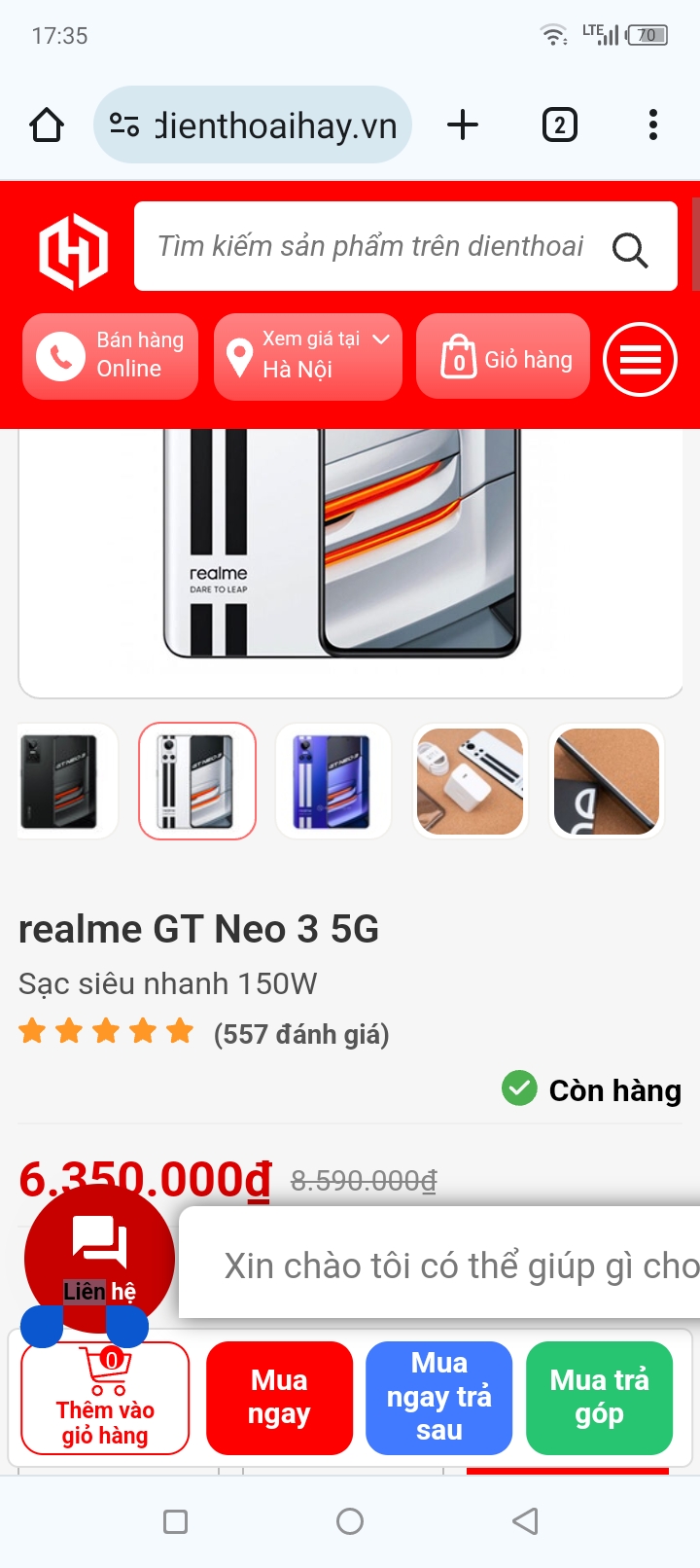Viewport: 700px width, 1568px height.
Task: Tap the product search field
Action: 369,247
